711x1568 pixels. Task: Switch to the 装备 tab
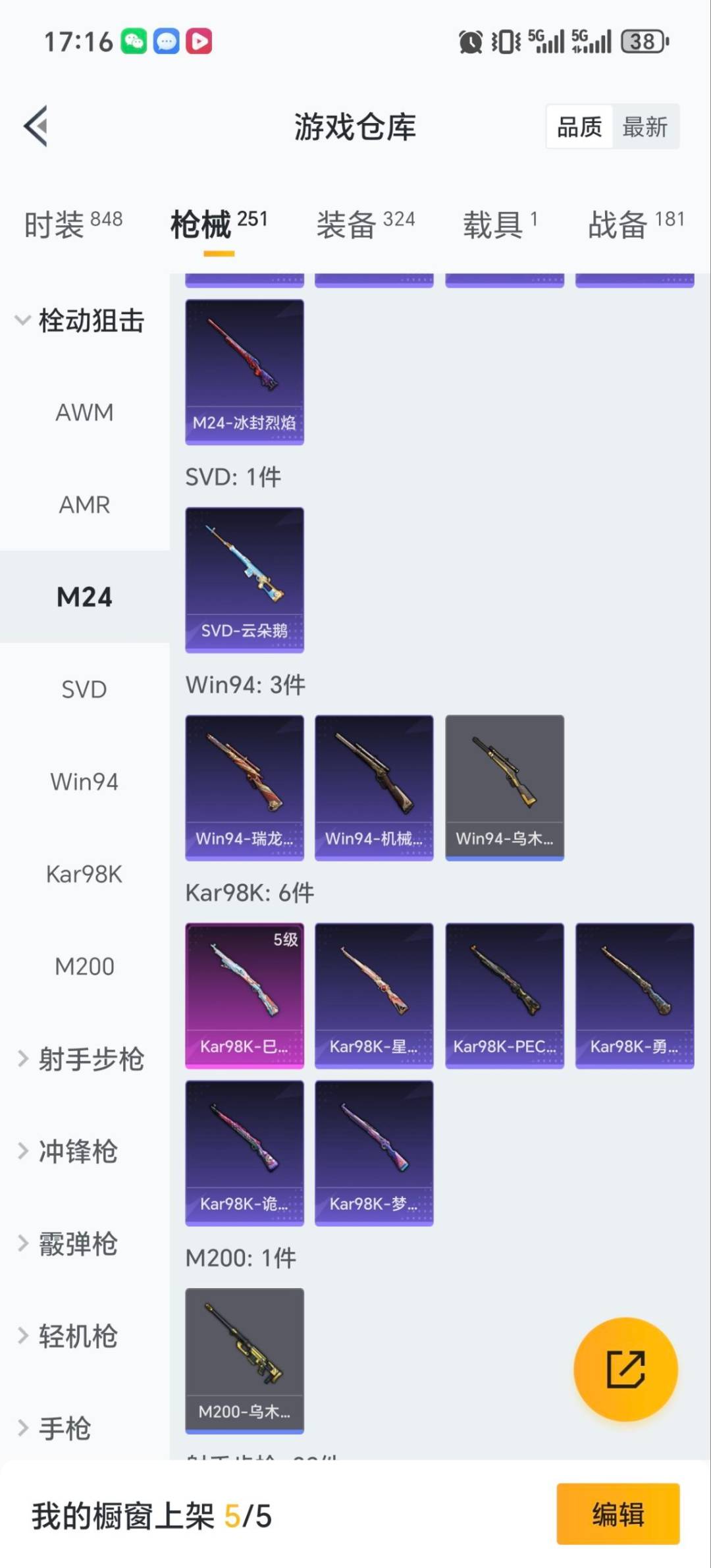coord(347,224)
